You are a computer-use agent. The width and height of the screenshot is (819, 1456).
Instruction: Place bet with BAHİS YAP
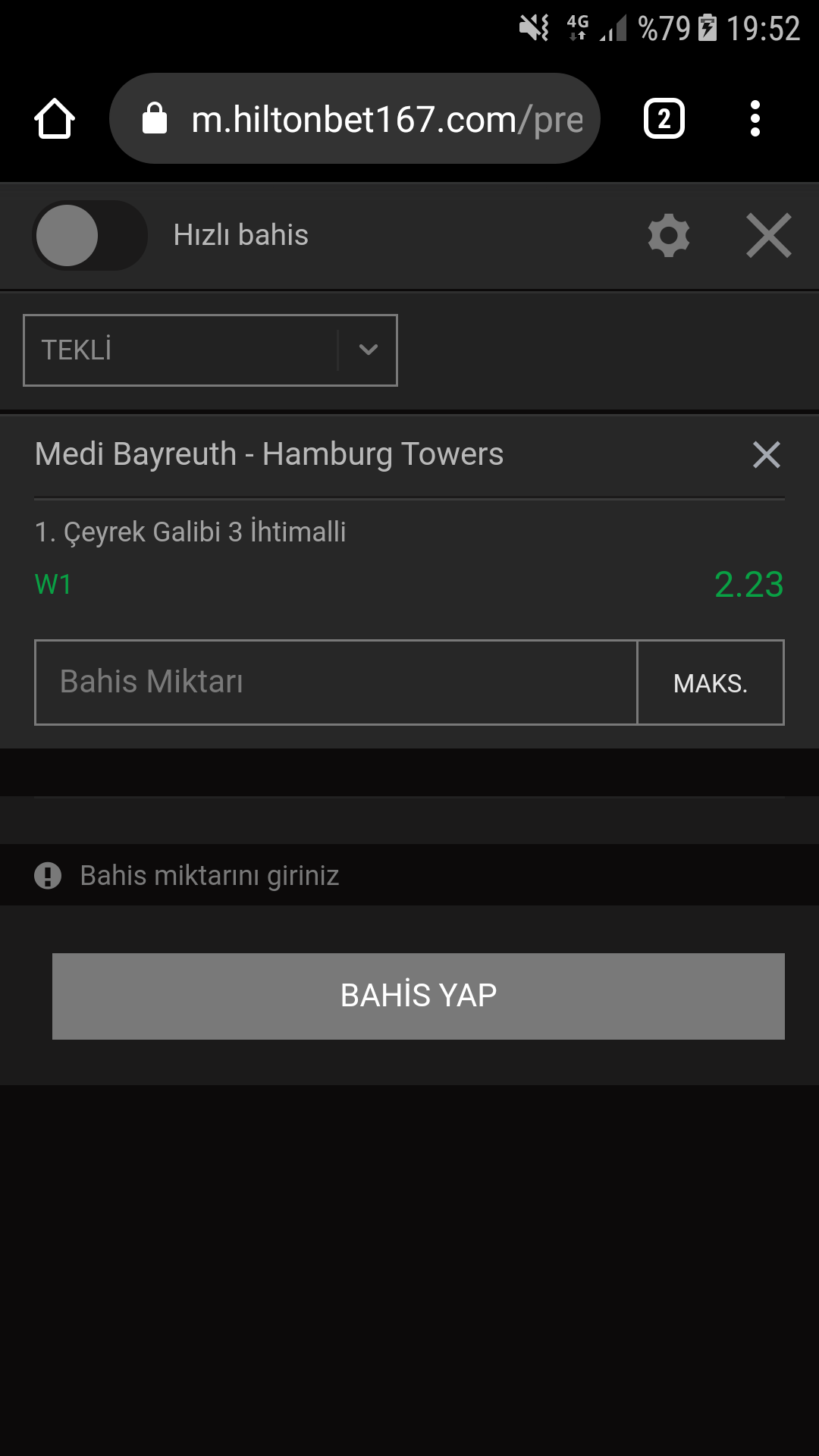coord(419,996)
